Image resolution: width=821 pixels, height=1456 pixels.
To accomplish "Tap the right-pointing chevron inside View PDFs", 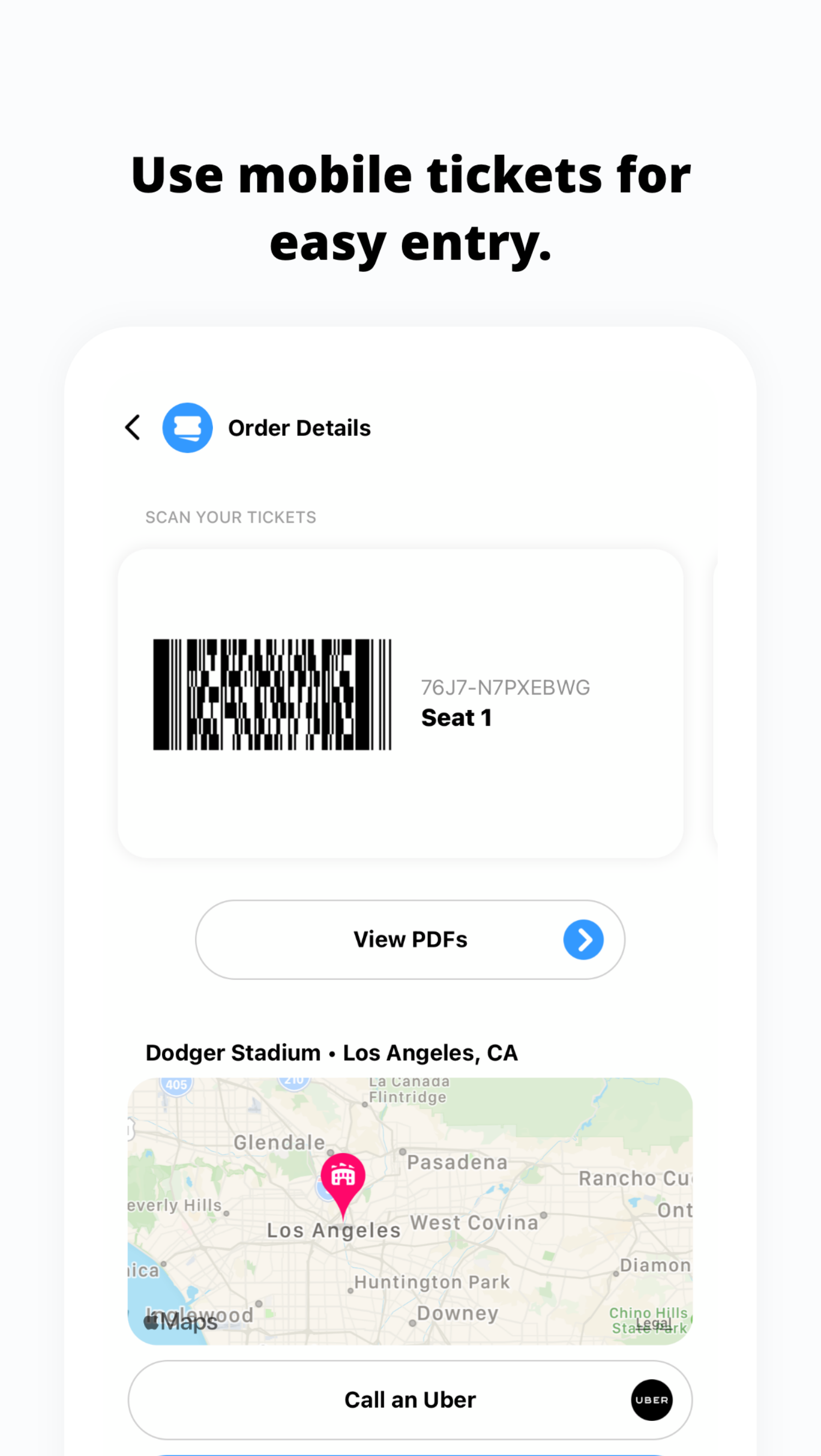I will coord(584,939).
